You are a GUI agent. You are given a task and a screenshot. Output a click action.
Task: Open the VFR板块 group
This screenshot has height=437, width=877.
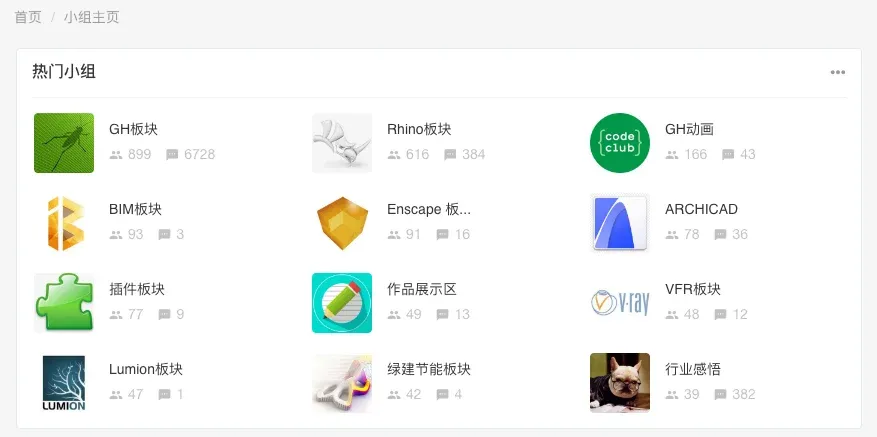tap(692, 289)
